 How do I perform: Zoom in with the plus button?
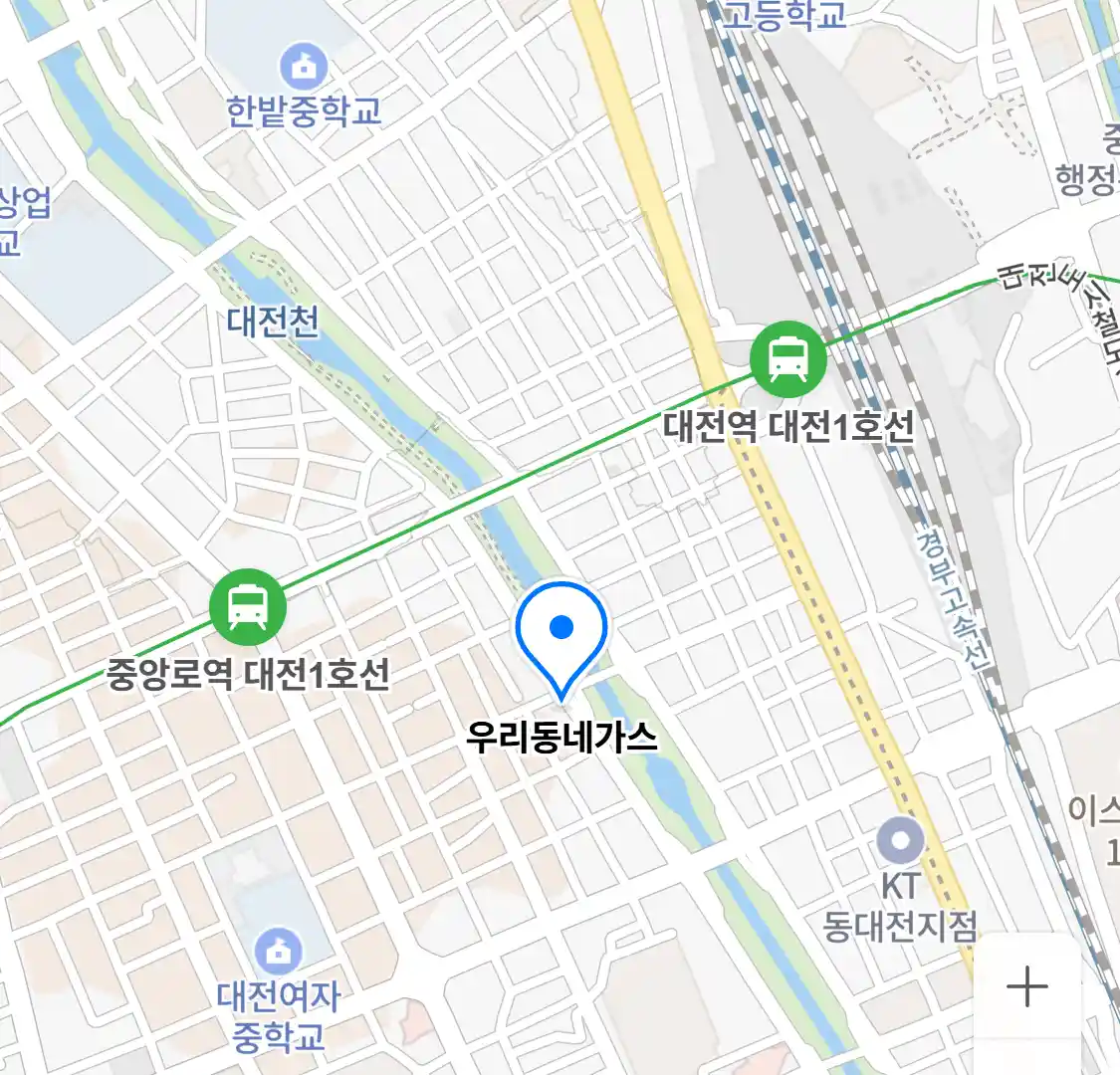(1026, 987)
